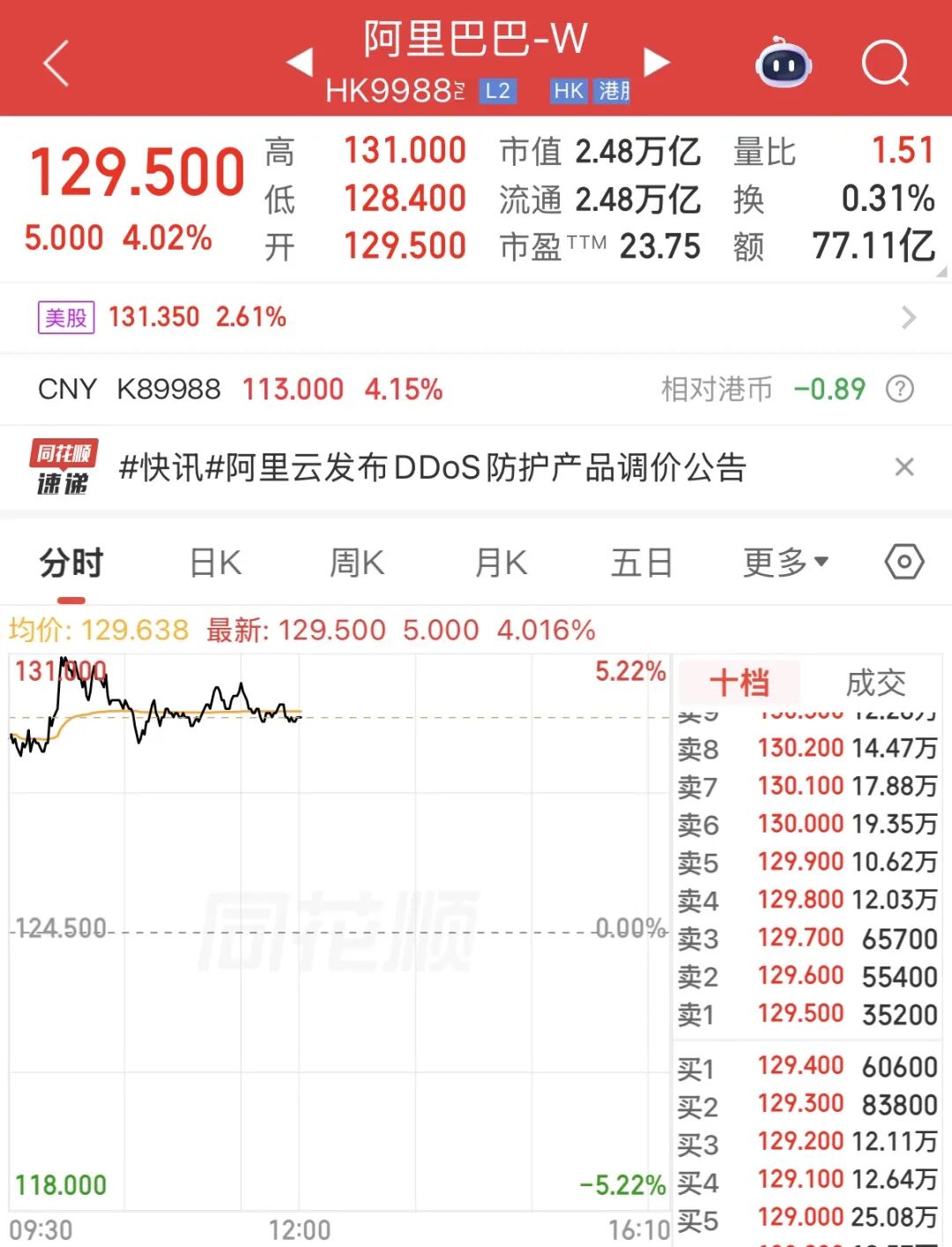Screen dimensions: 952x1247
Task: Switch to the previous stock
Action: click(300, 62)
